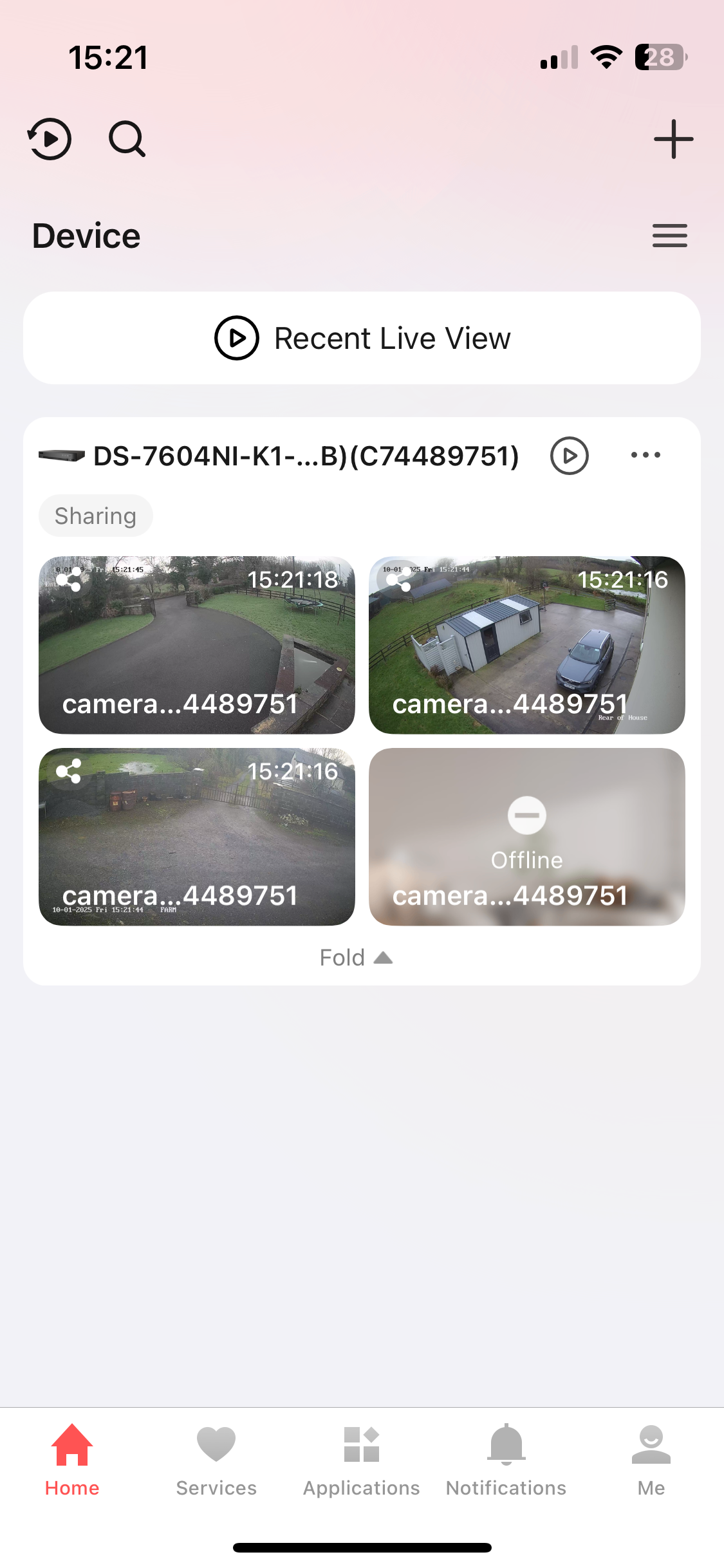Open the FARM camera feed
Image resolution: width=724 pixels, height=1568 pixels.
(197, 836)
